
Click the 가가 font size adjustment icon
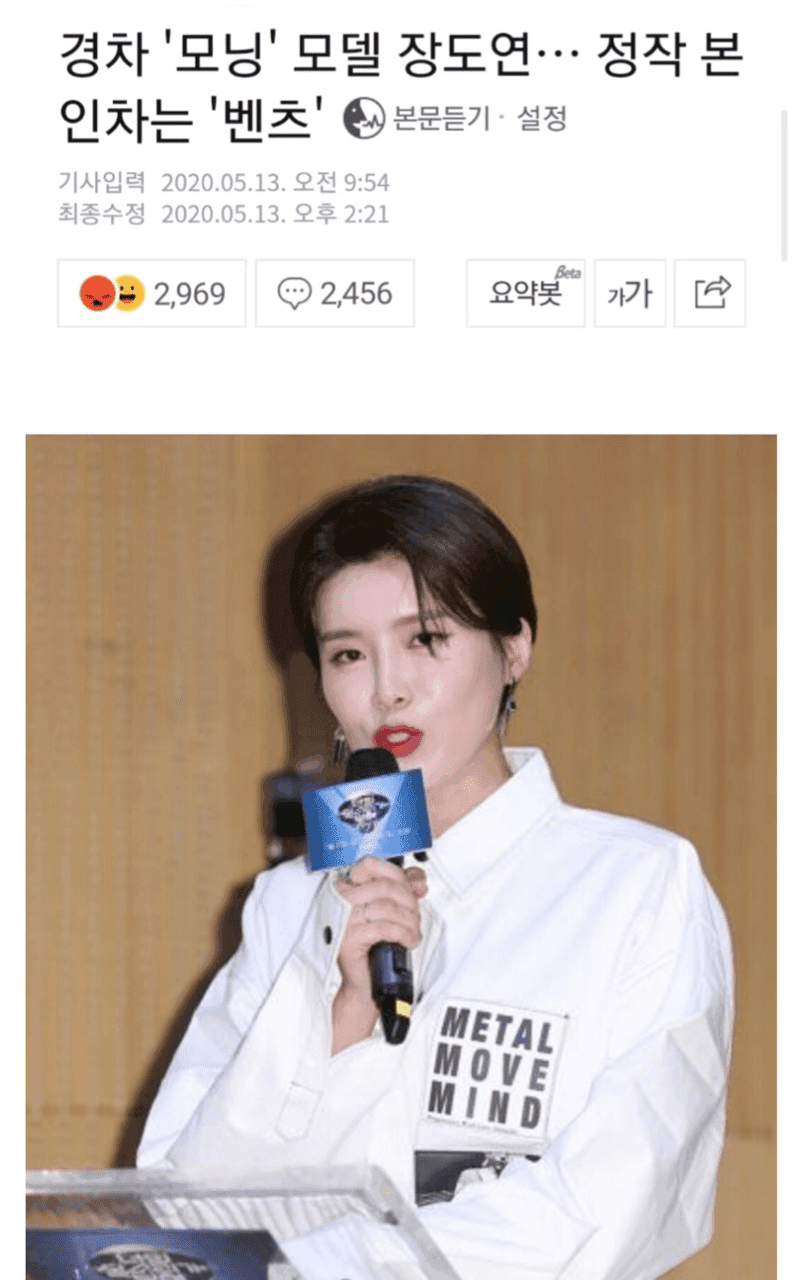point(630,292)
